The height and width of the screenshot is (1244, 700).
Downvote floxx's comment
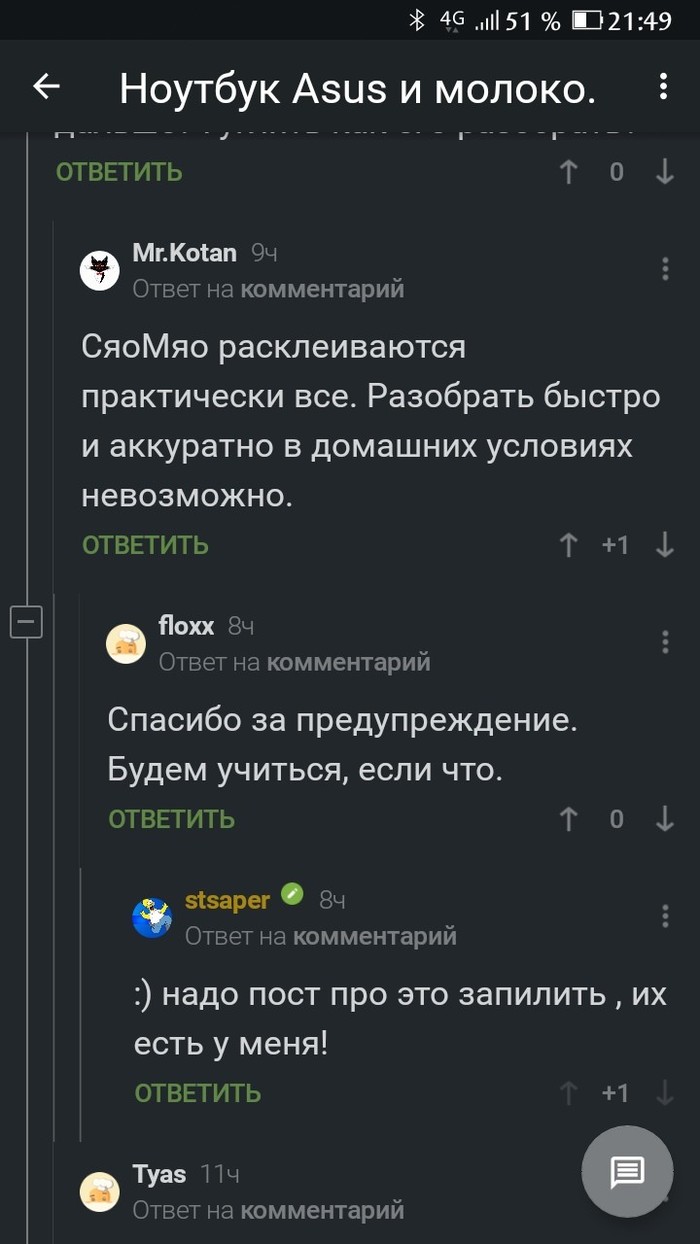coord(665,819)
